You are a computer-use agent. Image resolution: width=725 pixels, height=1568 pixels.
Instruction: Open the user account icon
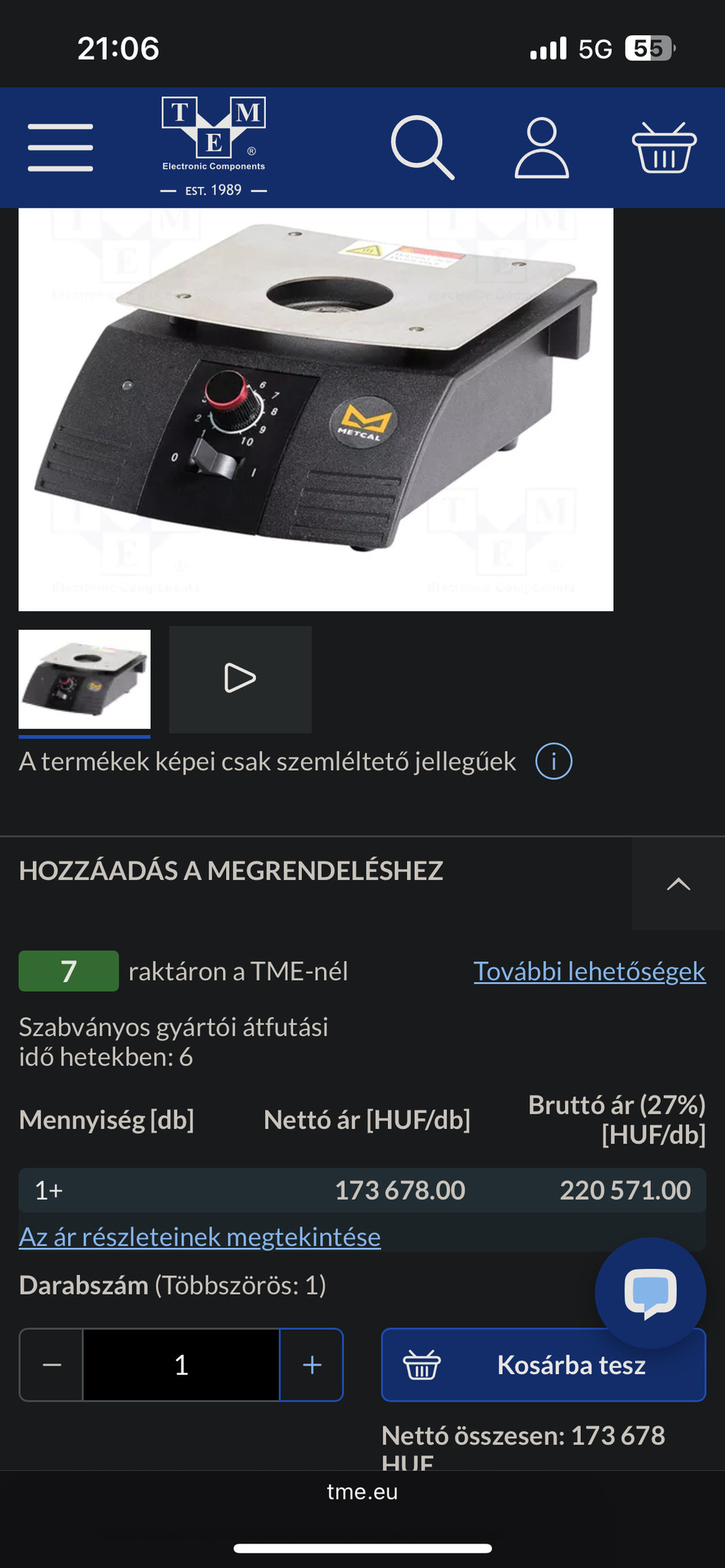coord(541,147)
